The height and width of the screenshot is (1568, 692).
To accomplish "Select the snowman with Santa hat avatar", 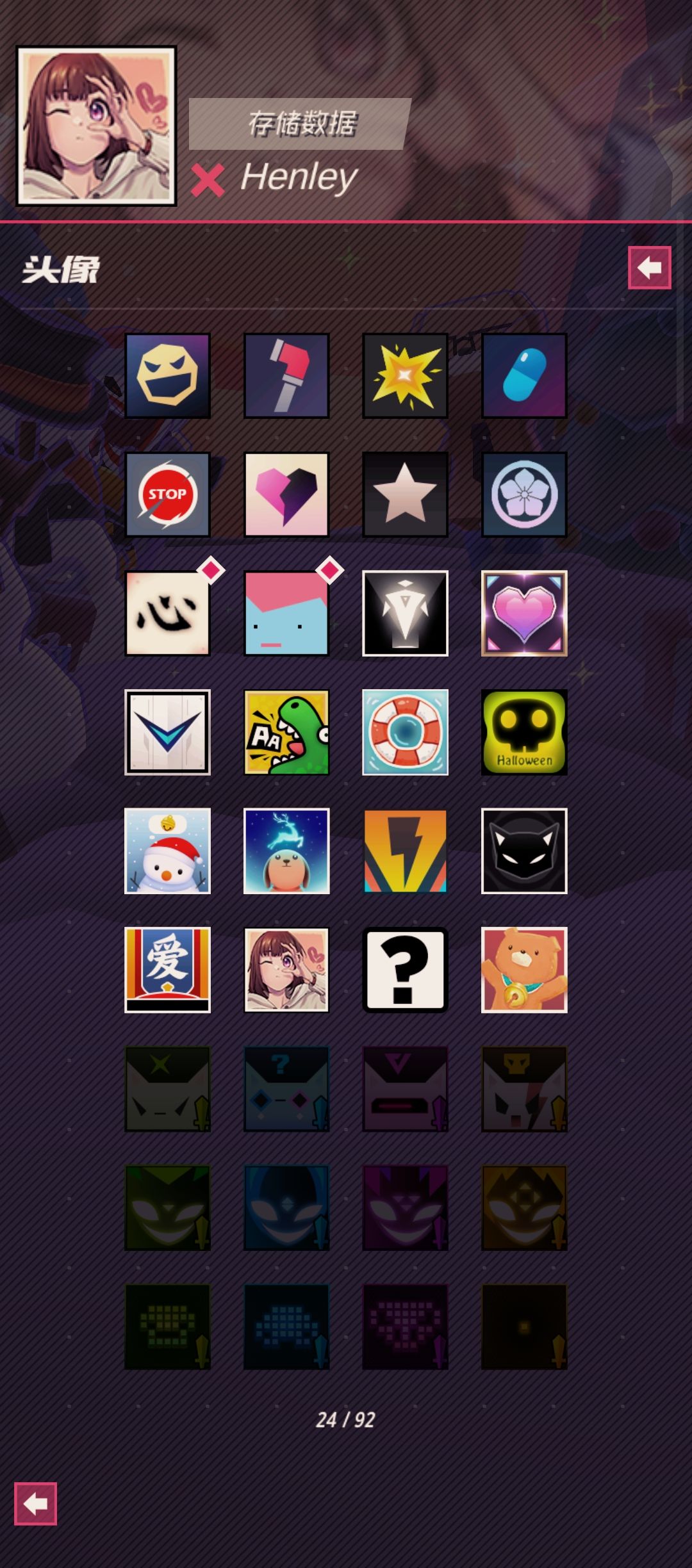I will pos(168,851).
